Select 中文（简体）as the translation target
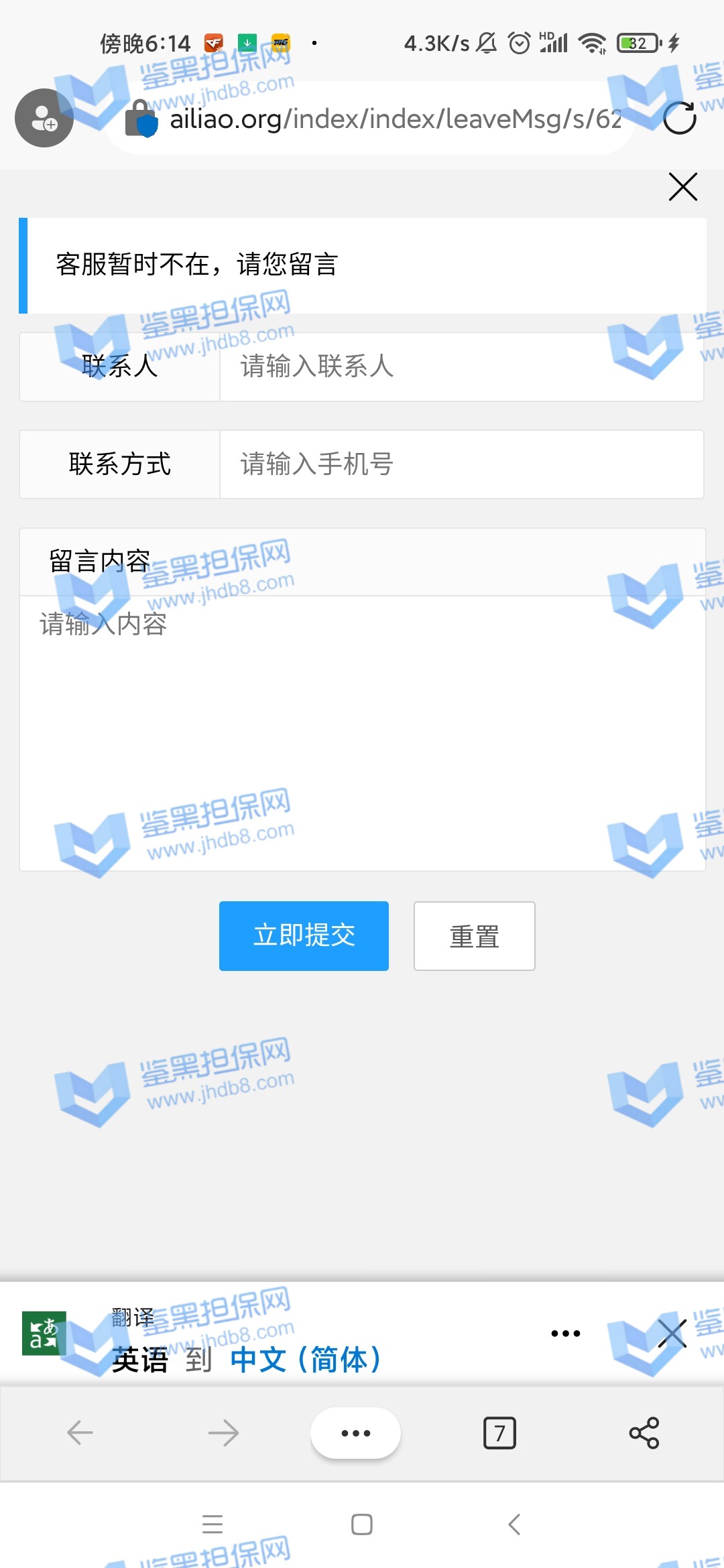Screen dimensions: 724x1568 tap(306, 1360)
